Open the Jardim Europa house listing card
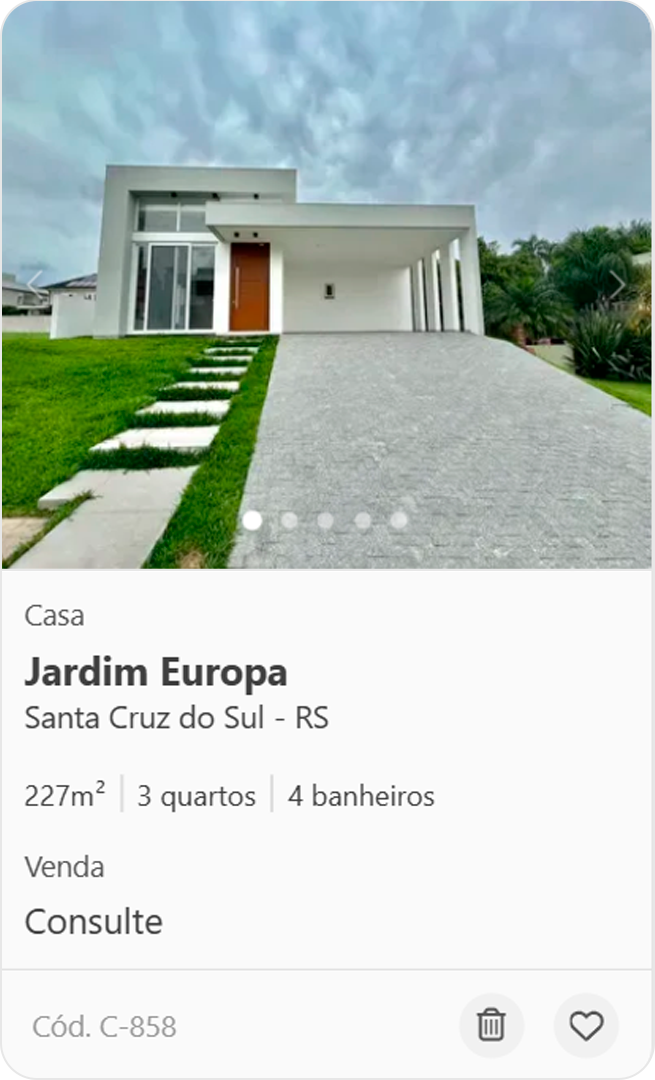 [x=156, y=673]
